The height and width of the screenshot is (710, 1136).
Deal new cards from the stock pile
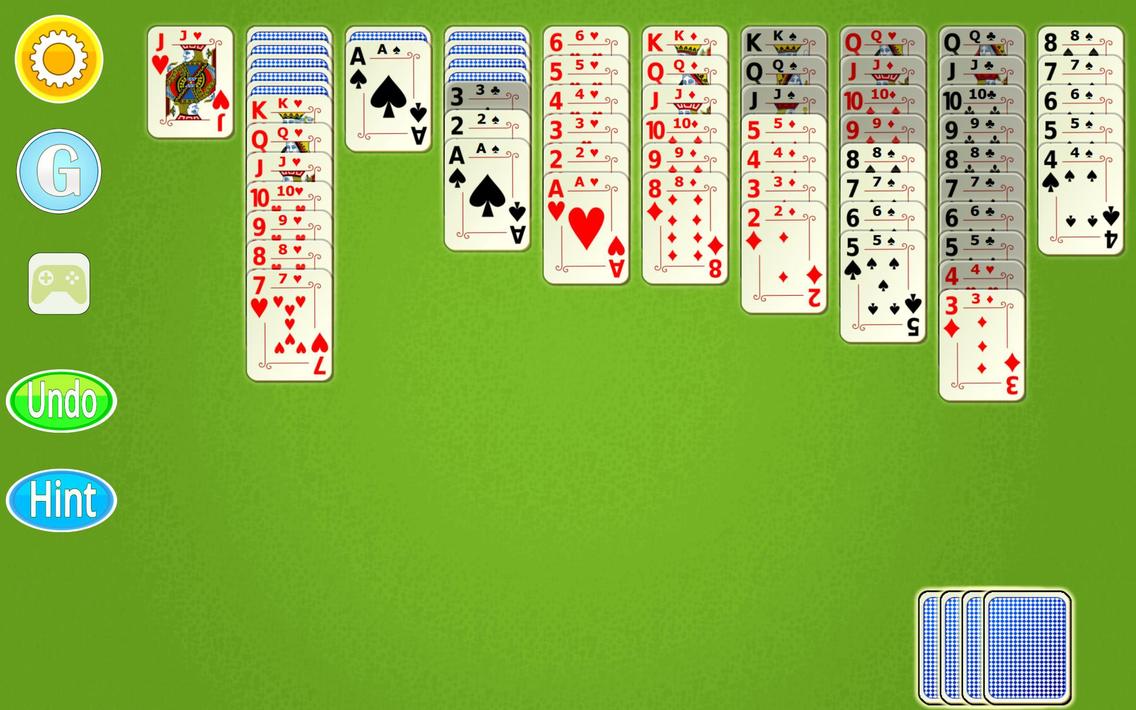pos(1026,646)
